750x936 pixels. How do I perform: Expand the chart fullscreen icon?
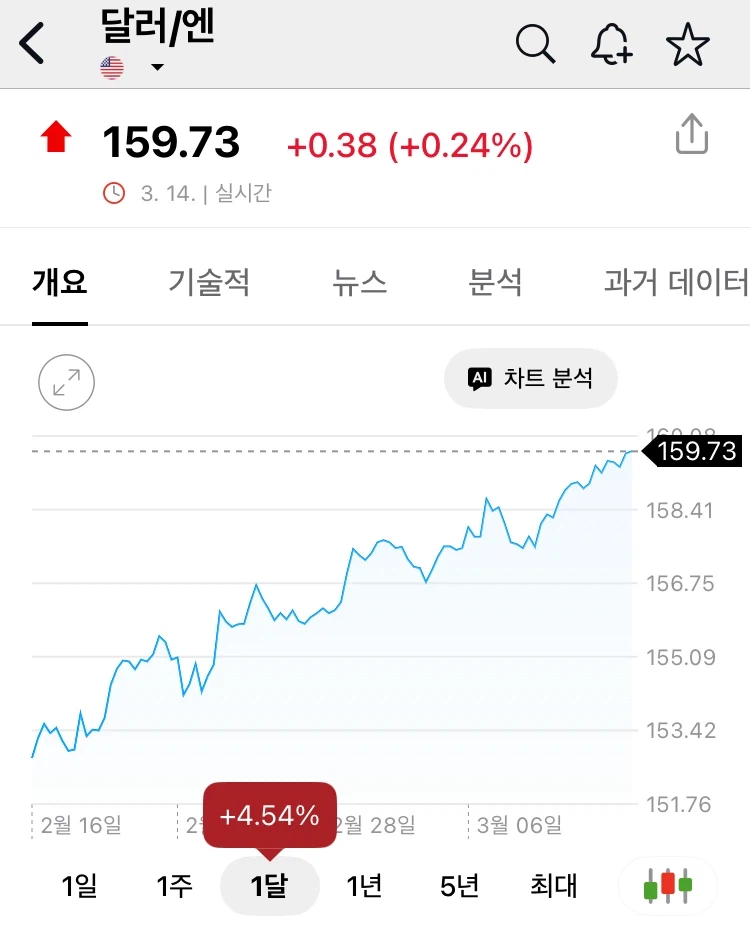pyautogui.click(x=65, y=382)
